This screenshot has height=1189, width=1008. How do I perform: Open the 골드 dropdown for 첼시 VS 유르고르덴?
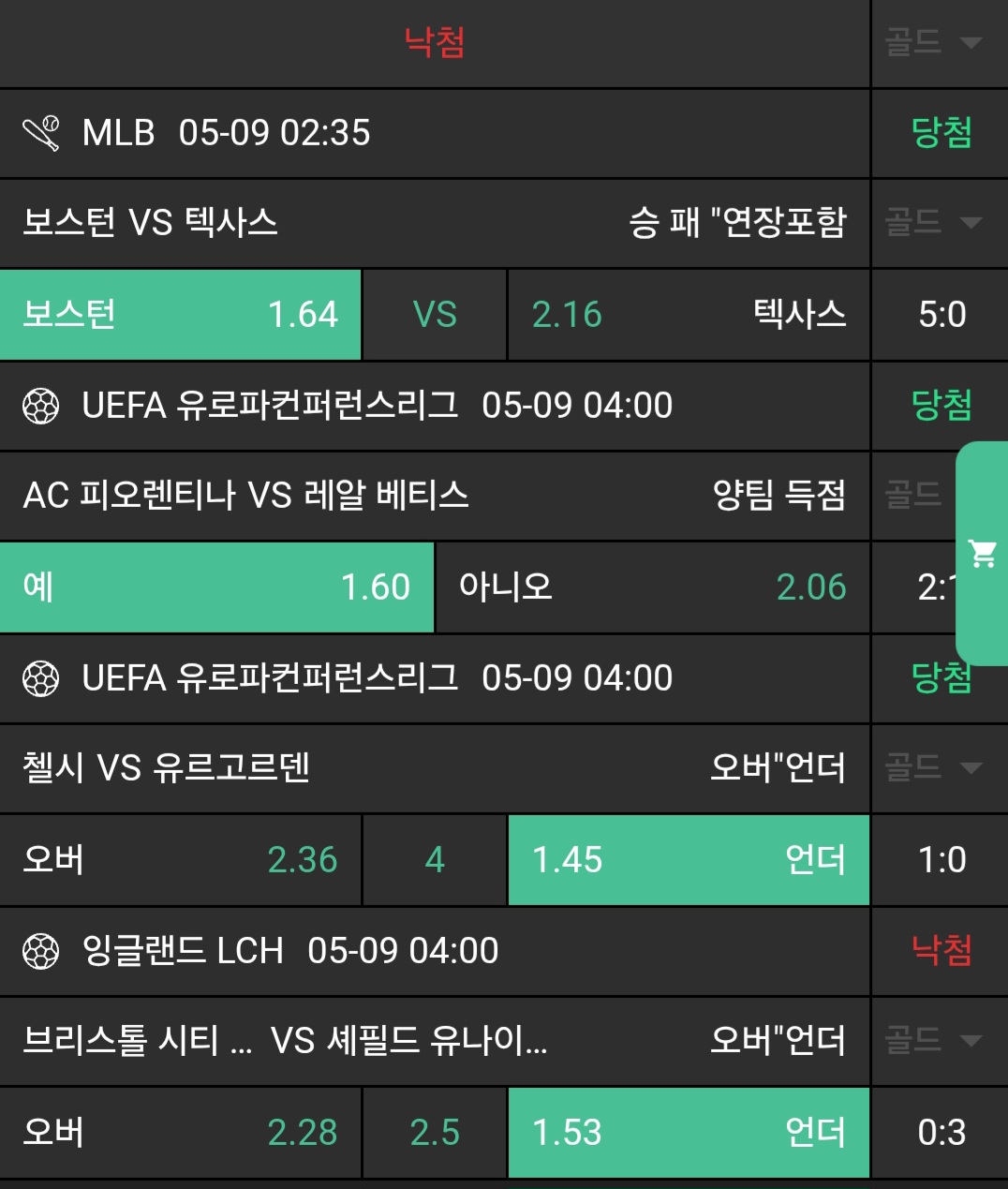pos(932,768)
